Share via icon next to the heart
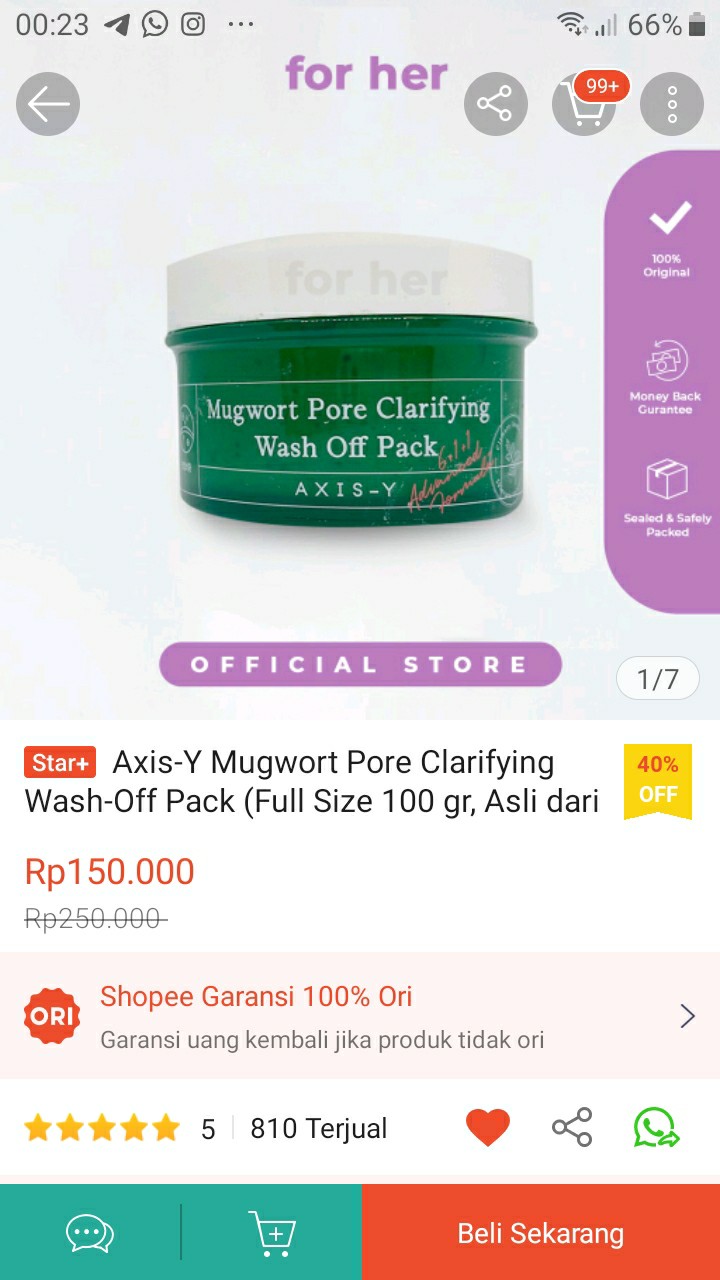The image size is (720, 1280). (x=572, y=1128)
